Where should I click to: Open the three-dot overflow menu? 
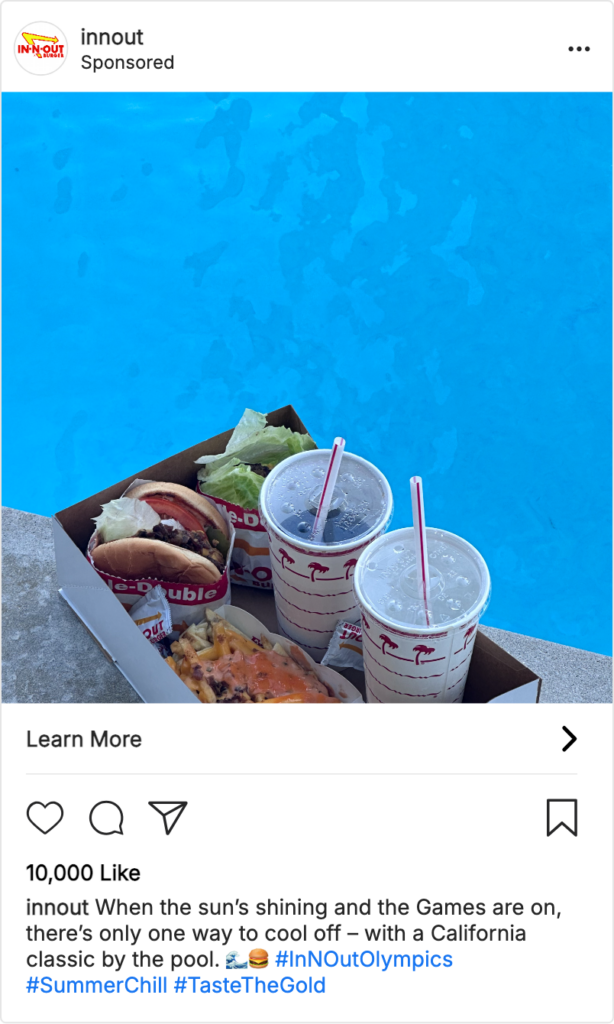578,48
